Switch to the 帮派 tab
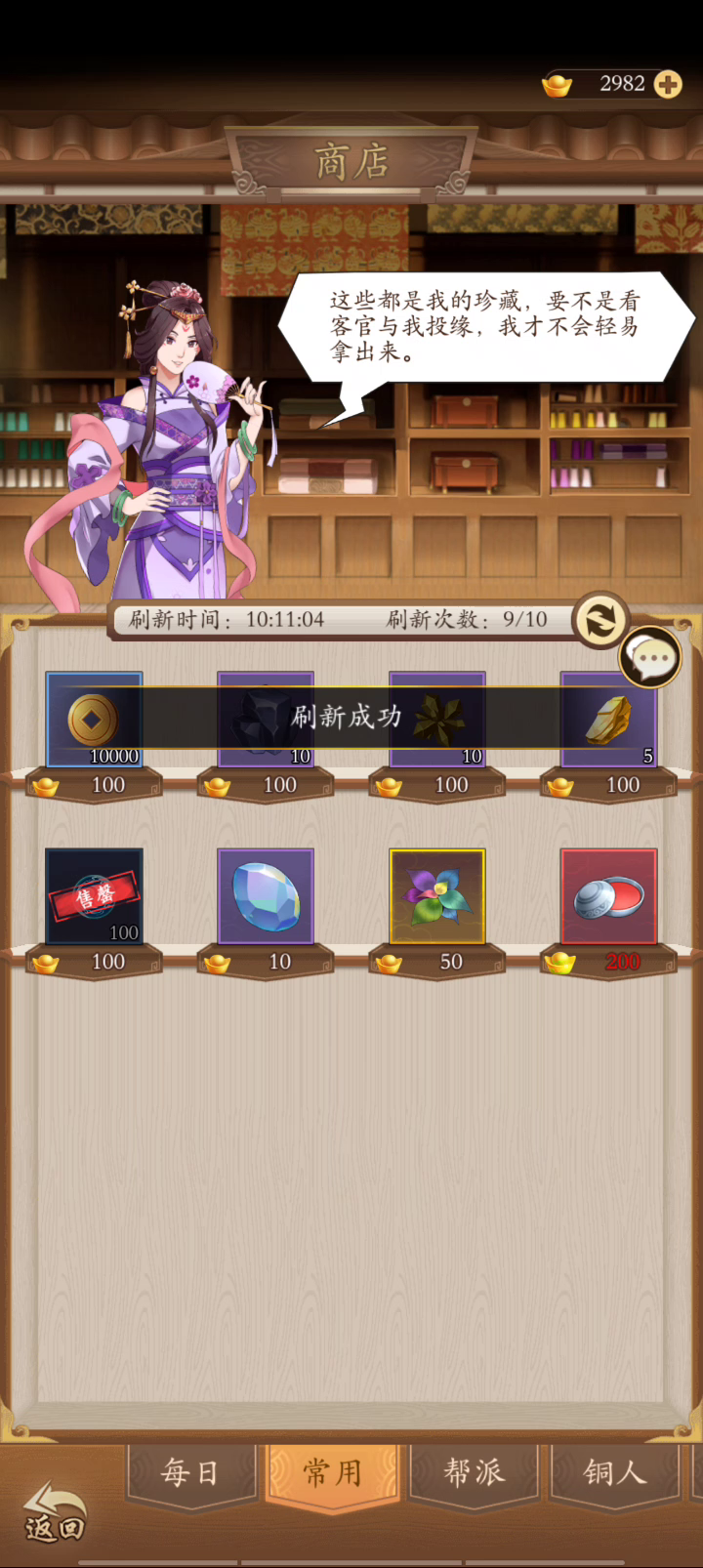The height and width of the screenshot is (1568, 703). 475,1472
